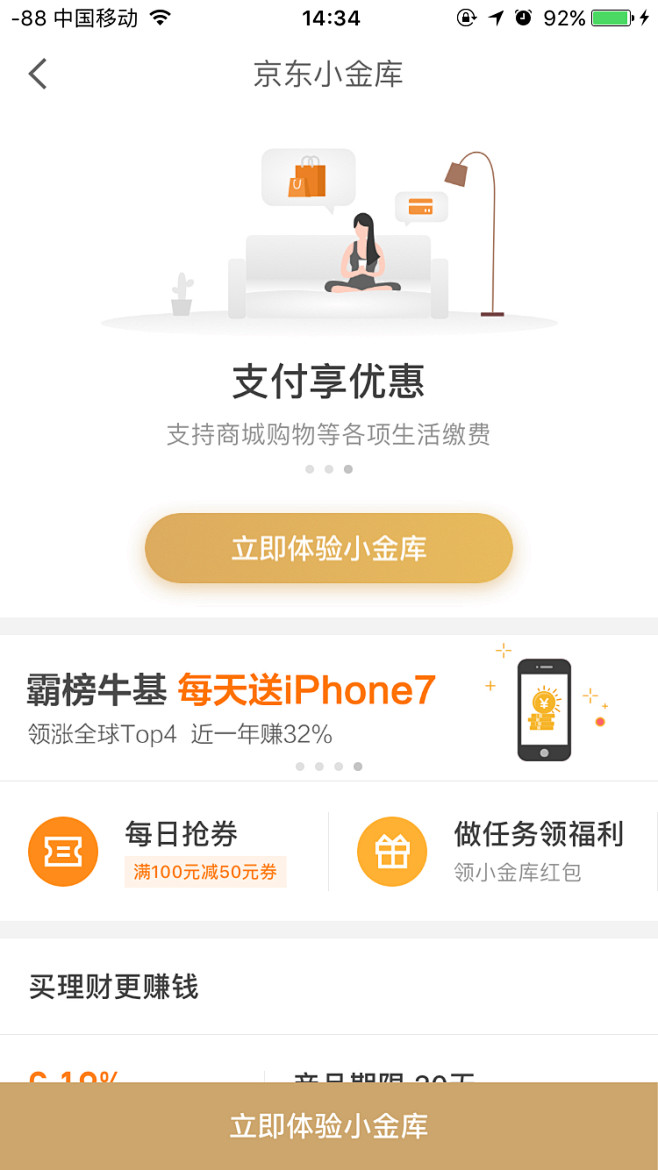The width and height of the screenshot is (658, 1170).
Task: Go back using the top-left arrow
Action: point(38,74)
